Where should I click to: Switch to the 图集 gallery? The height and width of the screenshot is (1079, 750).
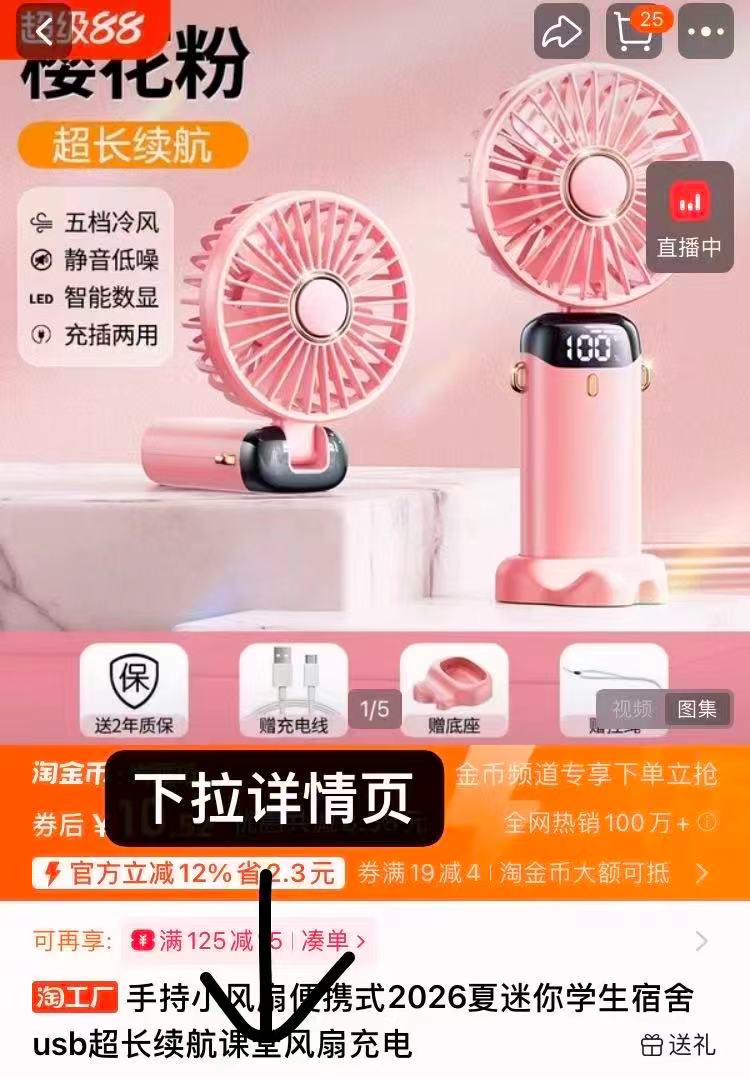(x=697, y=709)
